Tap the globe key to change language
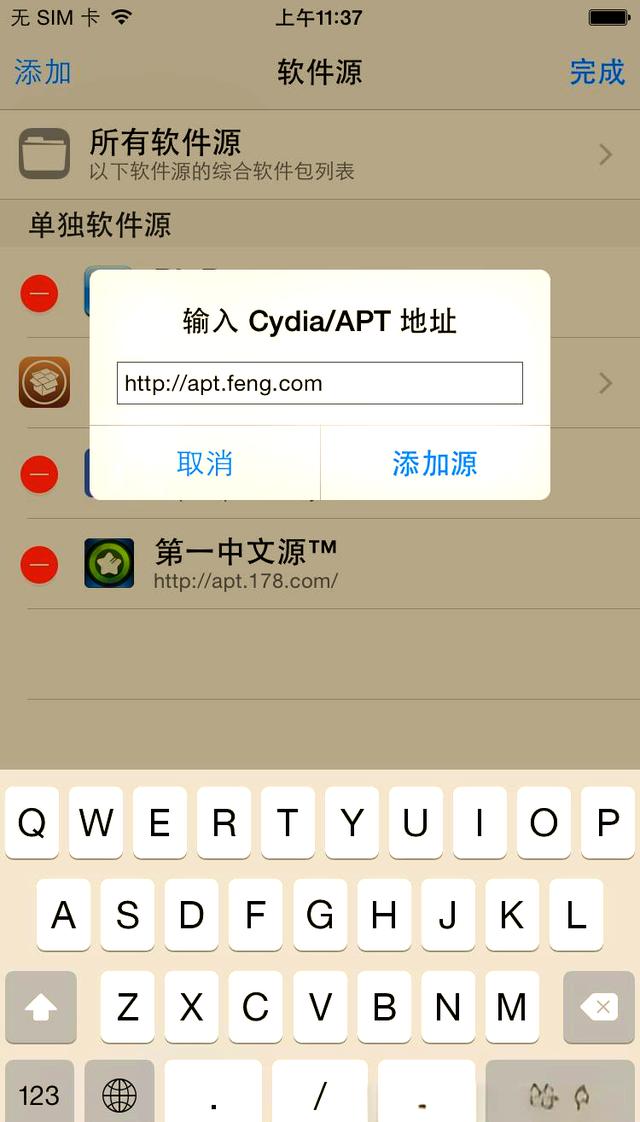Image resolution: width=640 pixels, height=1122 pixels. tap(119, 1094)
